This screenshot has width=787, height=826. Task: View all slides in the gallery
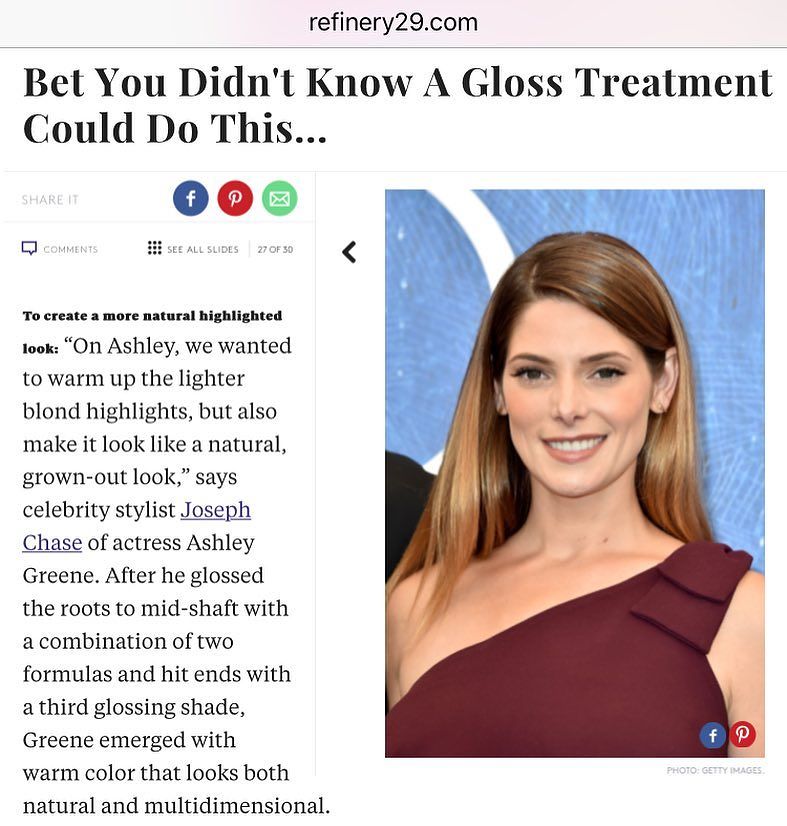click(x=194, y=249)
